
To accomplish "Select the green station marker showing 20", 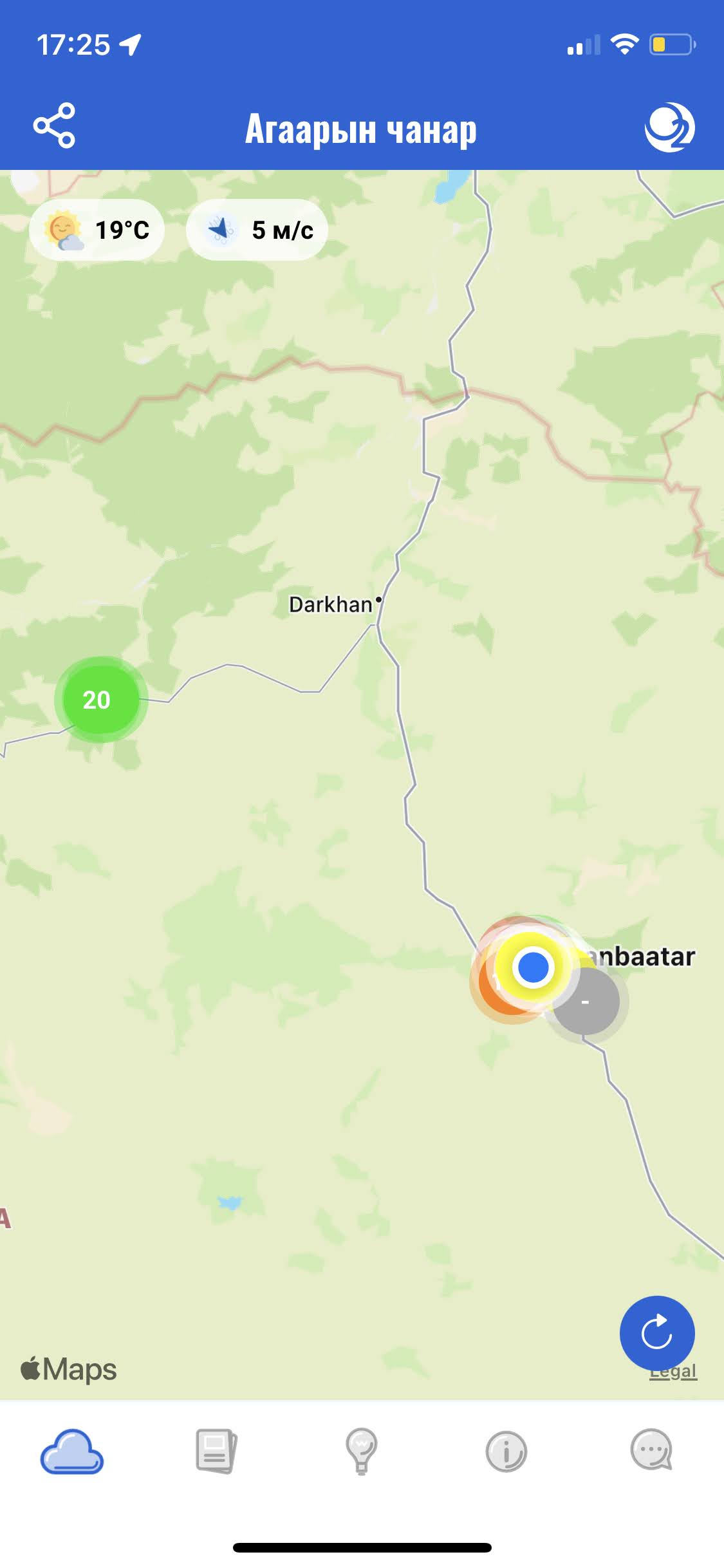I will coord(98,700).
